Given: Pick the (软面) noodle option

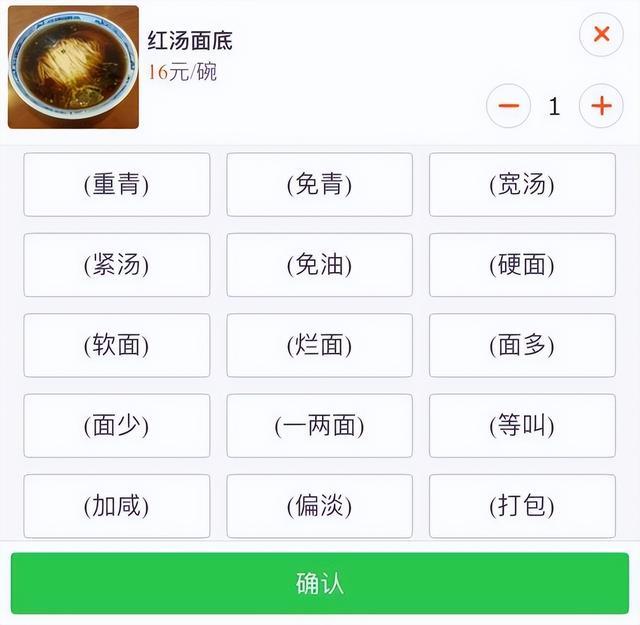Looking at the screenshot, I should pos(117,346).
